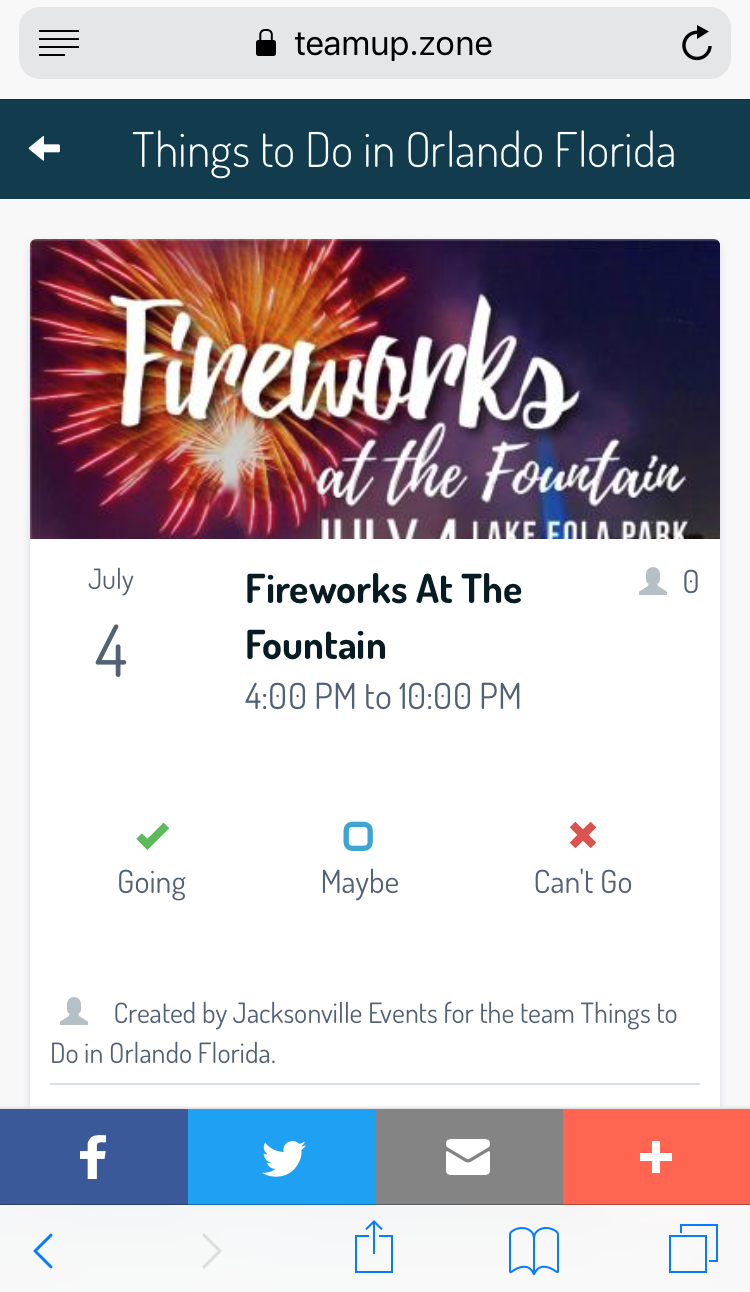Open Safari reader view icon in address bar
Image resolution: width=750 pixels, height=1292 pixels.
(x=59, y=43)
